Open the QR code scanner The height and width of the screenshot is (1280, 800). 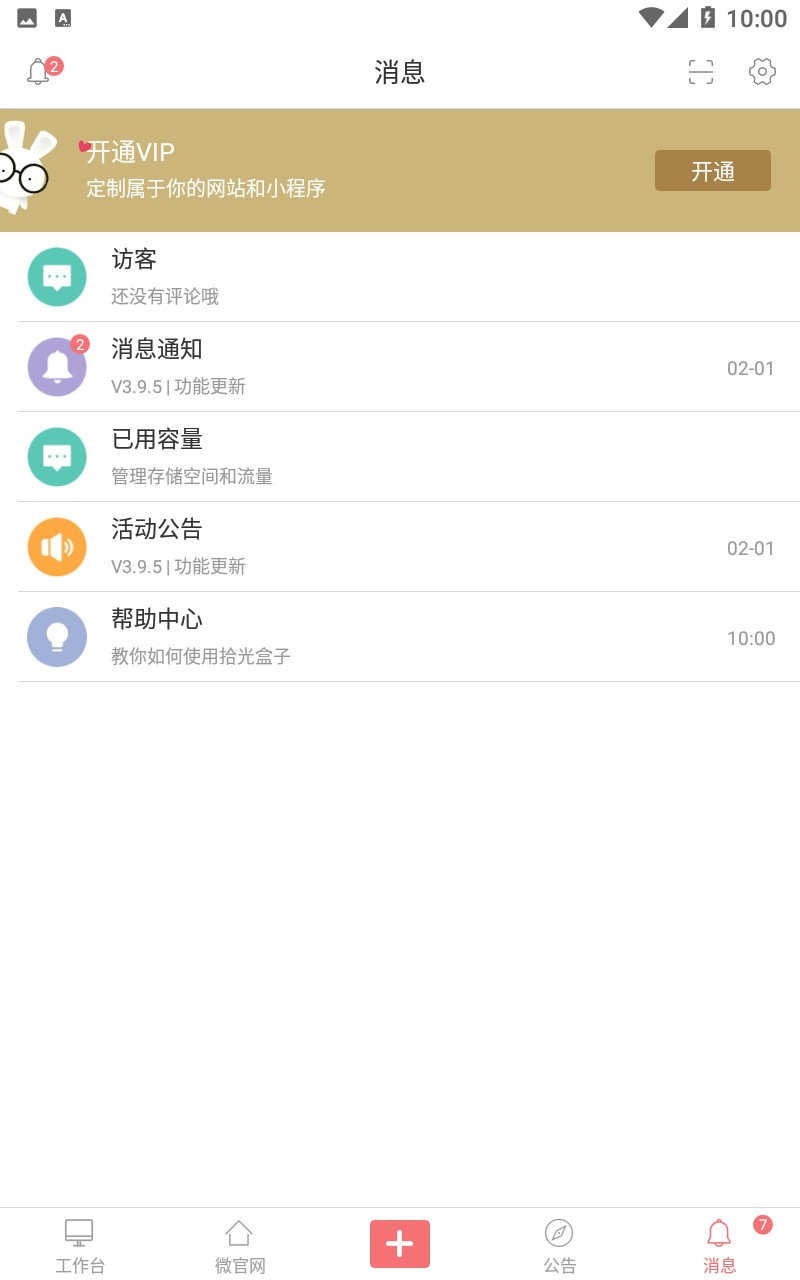pos(700,72)
